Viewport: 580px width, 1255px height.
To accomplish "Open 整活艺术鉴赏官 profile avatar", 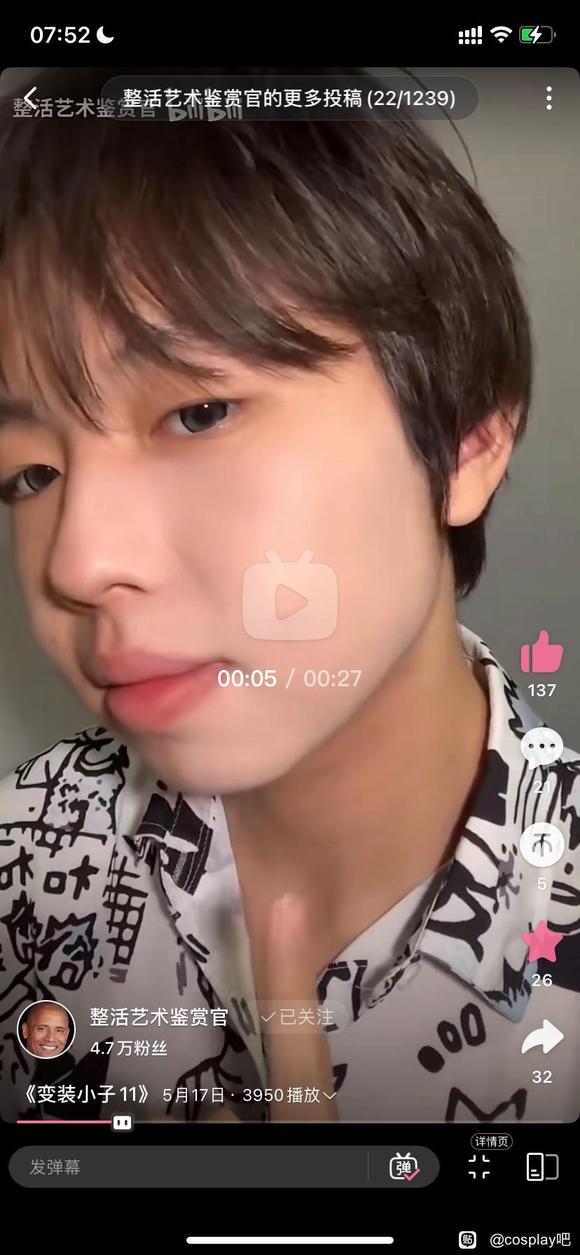I will (x=46, y=1029).
